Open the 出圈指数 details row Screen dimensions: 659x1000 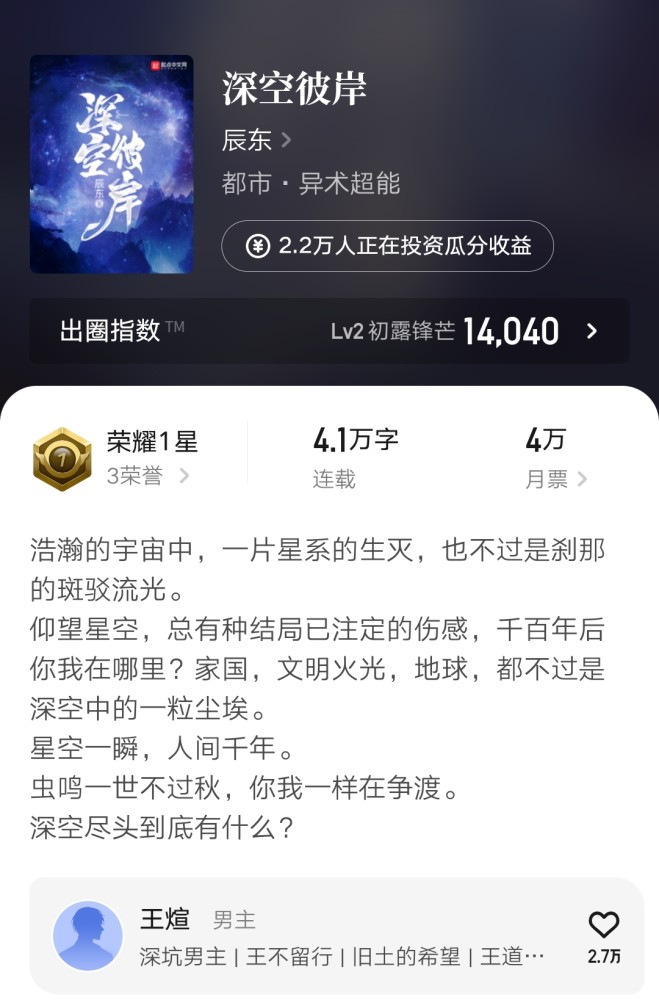(329, 331)
